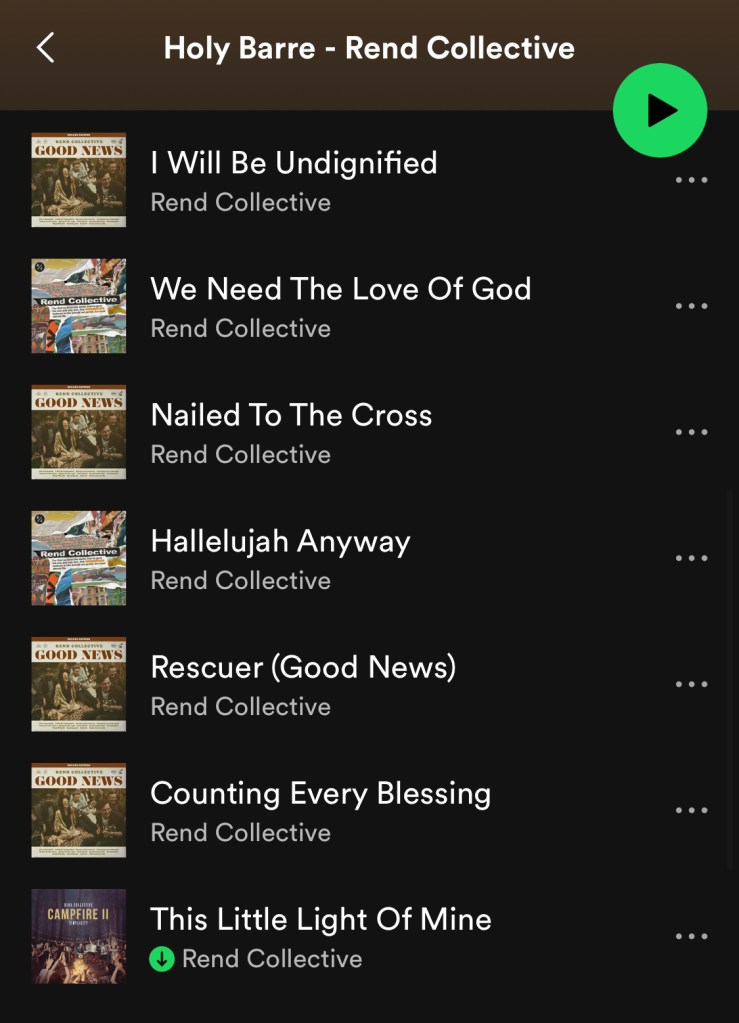Image resolution: width=739 pixels, height=1023 pixels.
Task: Select the track Nailed To The Cross
Action: tap(291, 415)
